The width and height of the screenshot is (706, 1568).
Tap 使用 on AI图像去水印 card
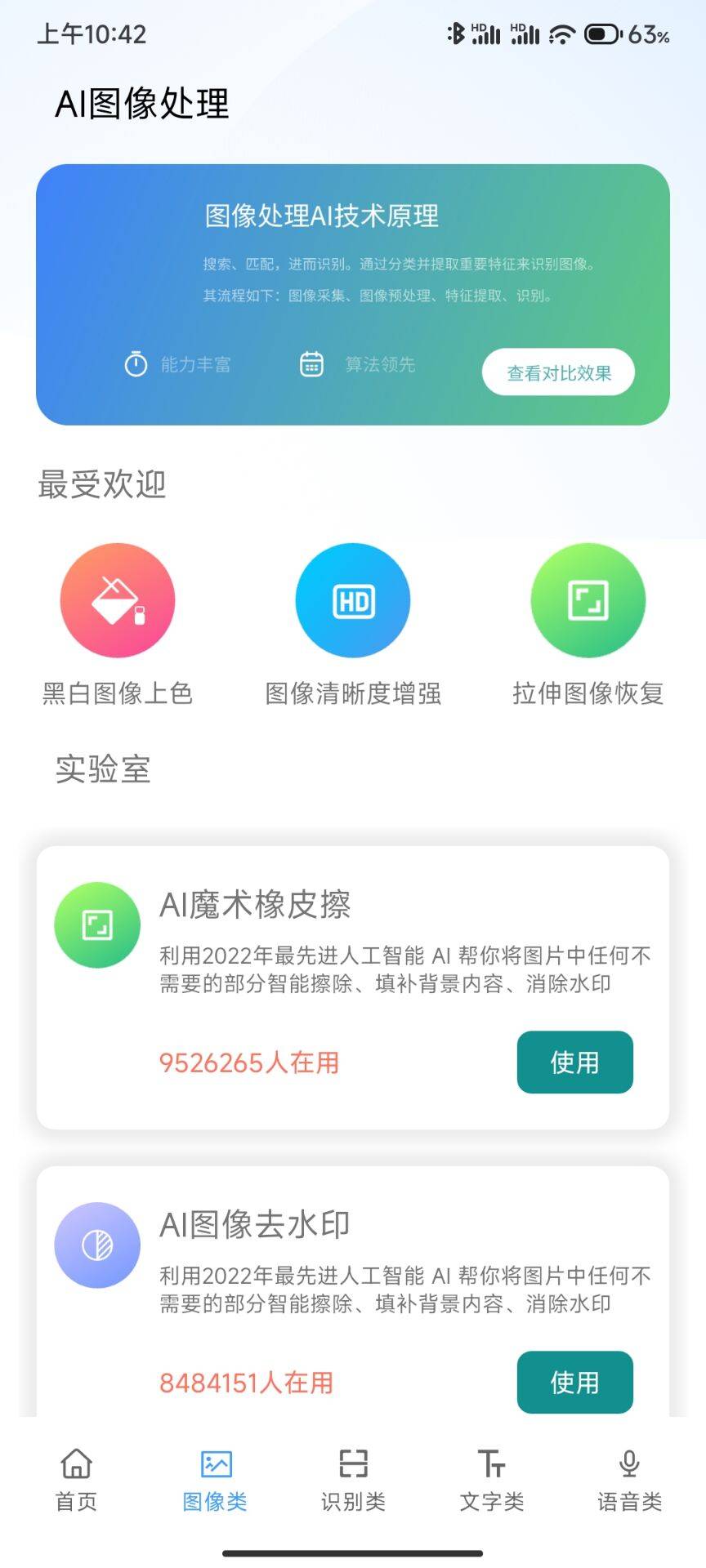tap(574, 1382)
